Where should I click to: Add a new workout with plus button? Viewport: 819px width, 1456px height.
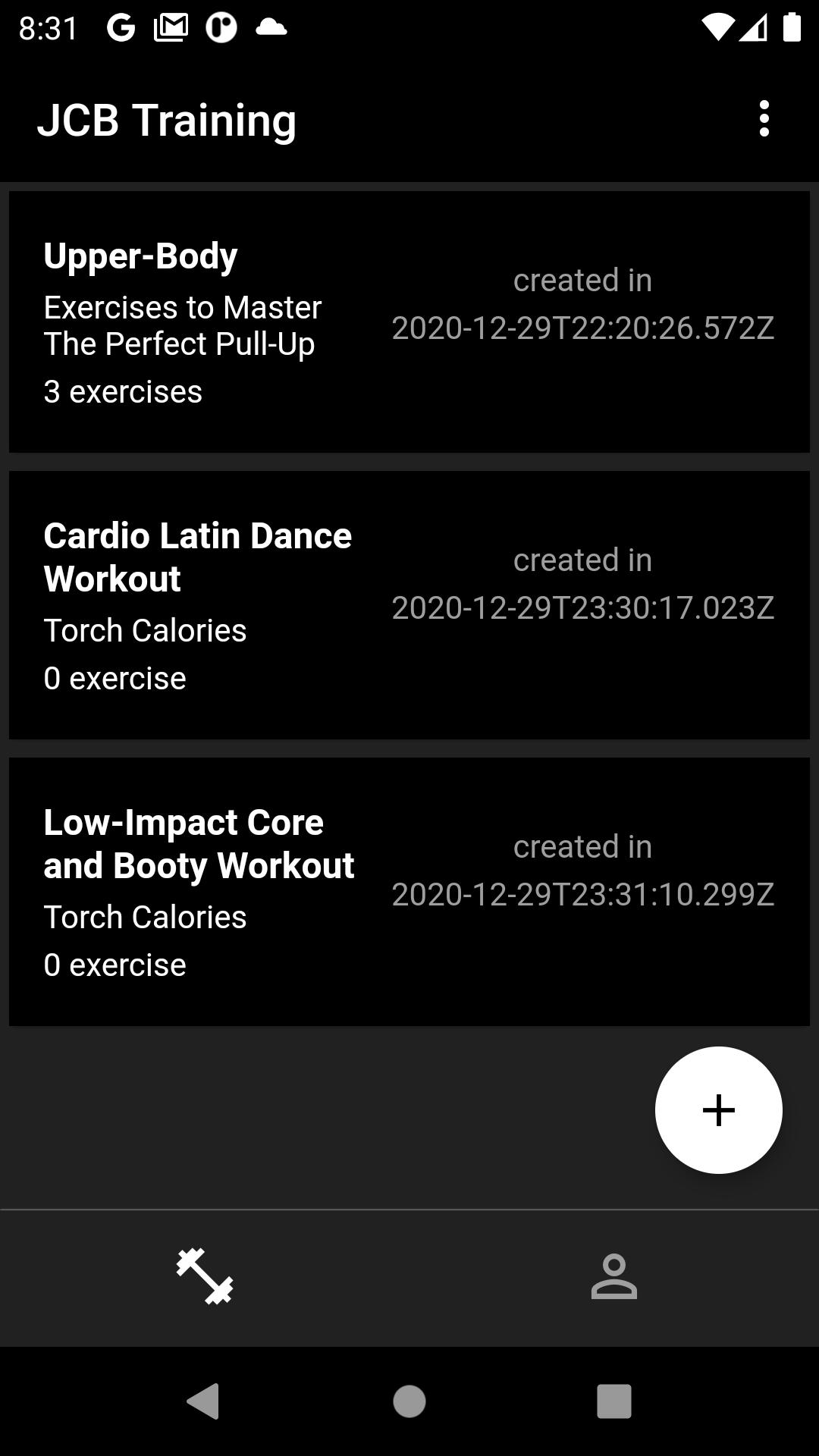pyautogui.click(x=718, y=1110)
